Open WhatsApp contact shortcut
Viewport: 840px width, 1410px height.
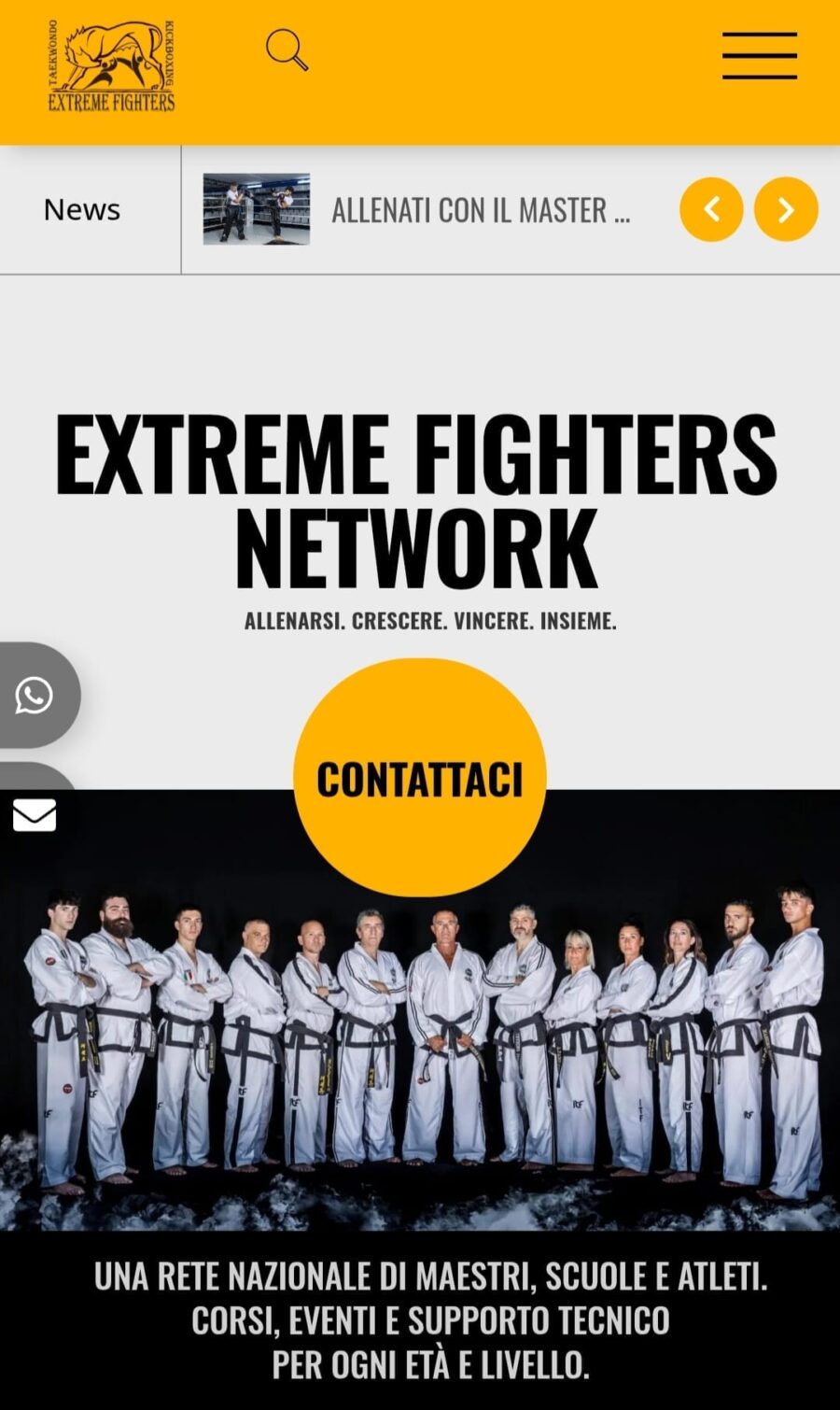35,696
